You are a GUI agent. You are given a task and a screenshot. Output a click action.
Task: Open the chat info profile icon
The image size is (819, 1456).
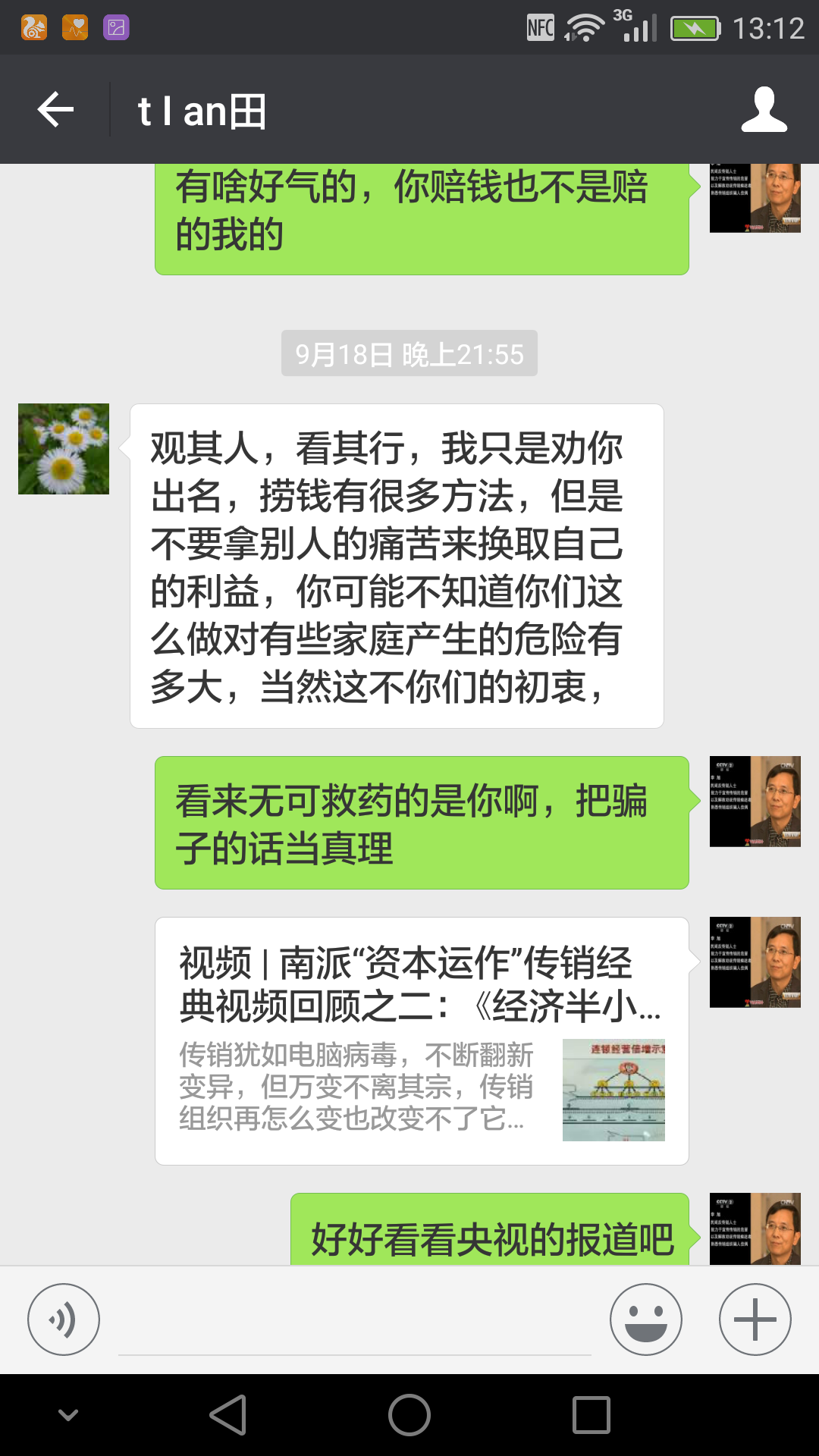tap(764, 110)
